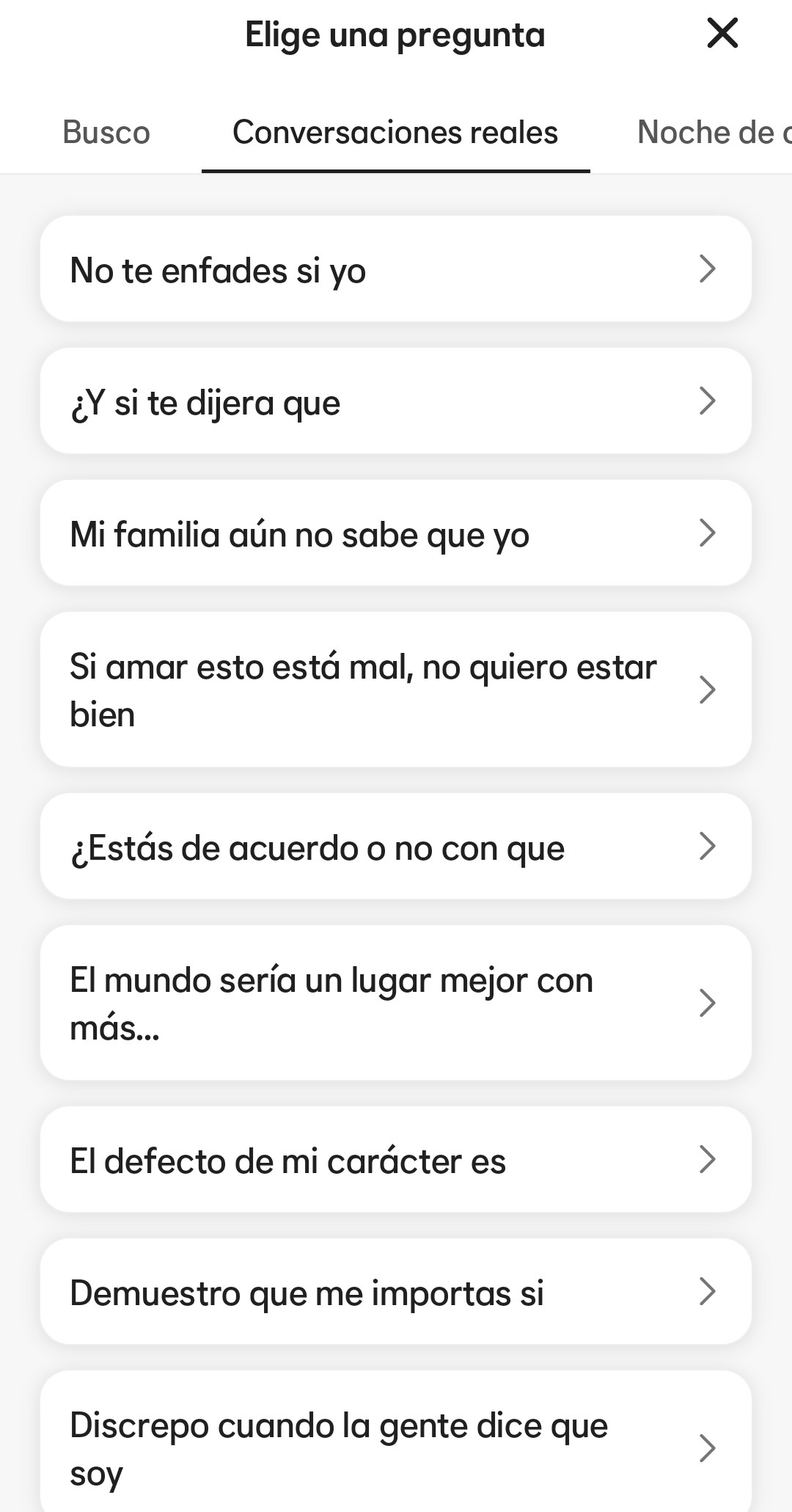792x1512 pixels.
Task: Choose the prompt 'No te enfades si yo'
Action: [395, 269]
